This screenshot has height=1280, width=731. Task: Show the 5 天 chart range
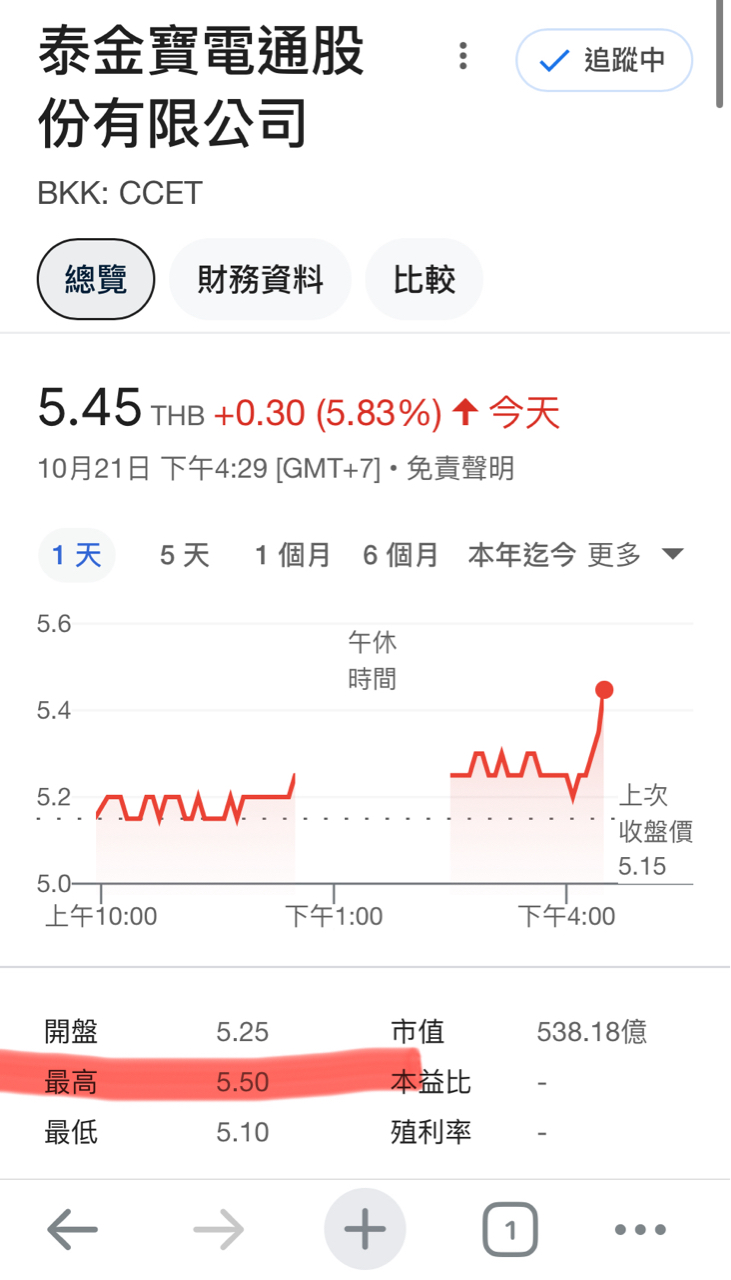click(x=185, y=555)
